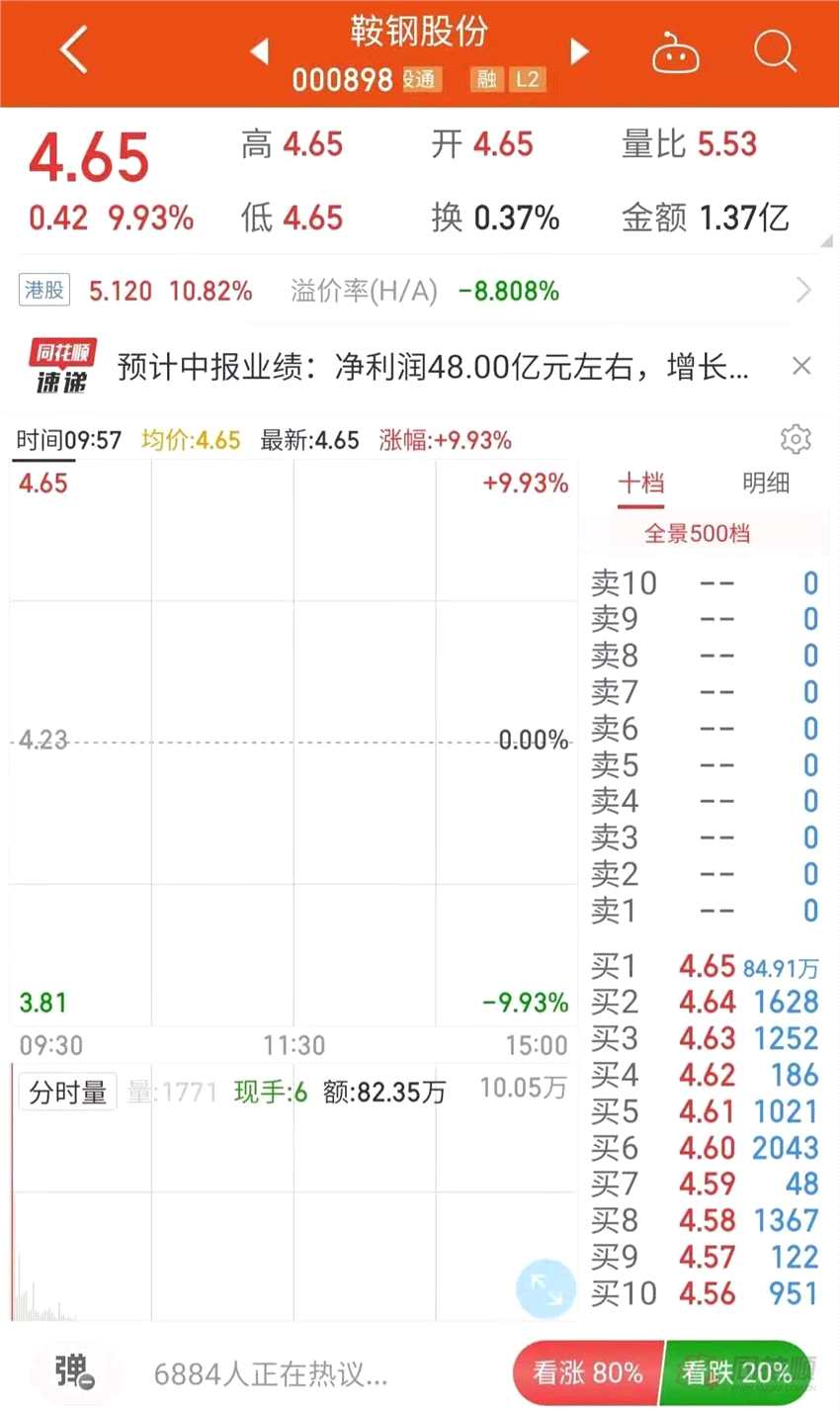
Task: Expand the chart to full screen
Action: pos(545,1288)
